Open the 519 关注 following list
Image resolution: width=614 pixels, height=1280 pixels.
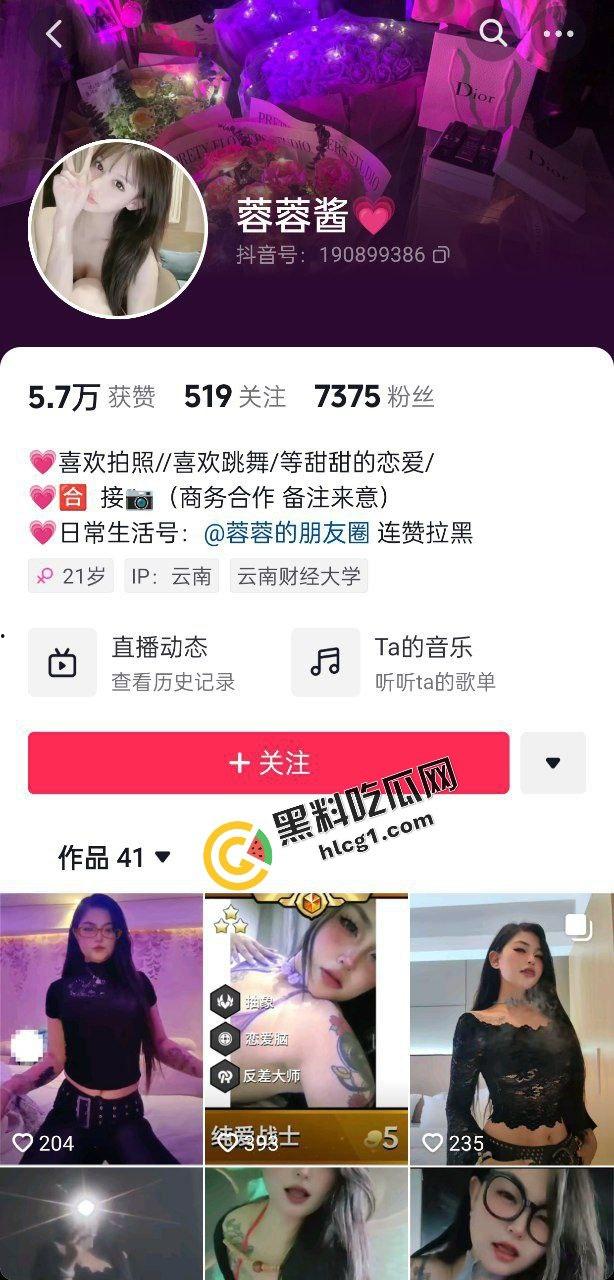pos(234,397)
